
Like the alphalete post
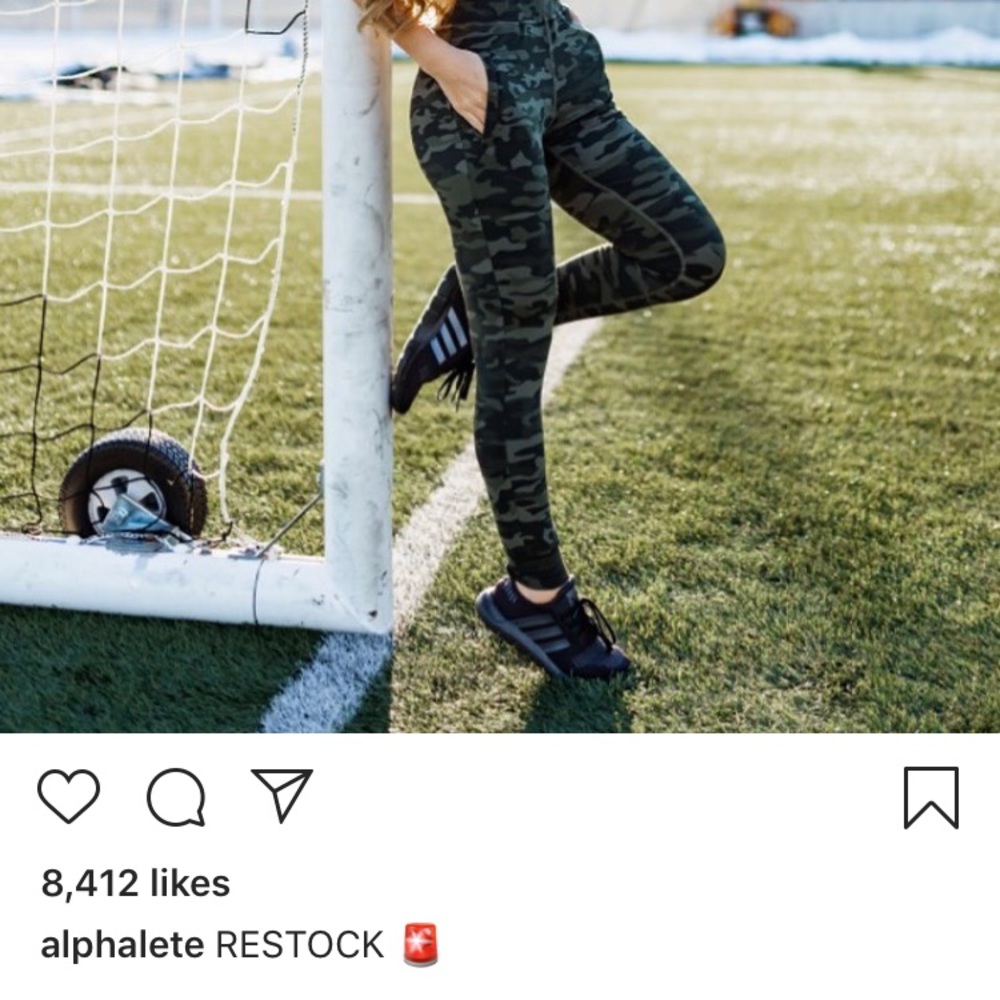(x=69, y=796)
